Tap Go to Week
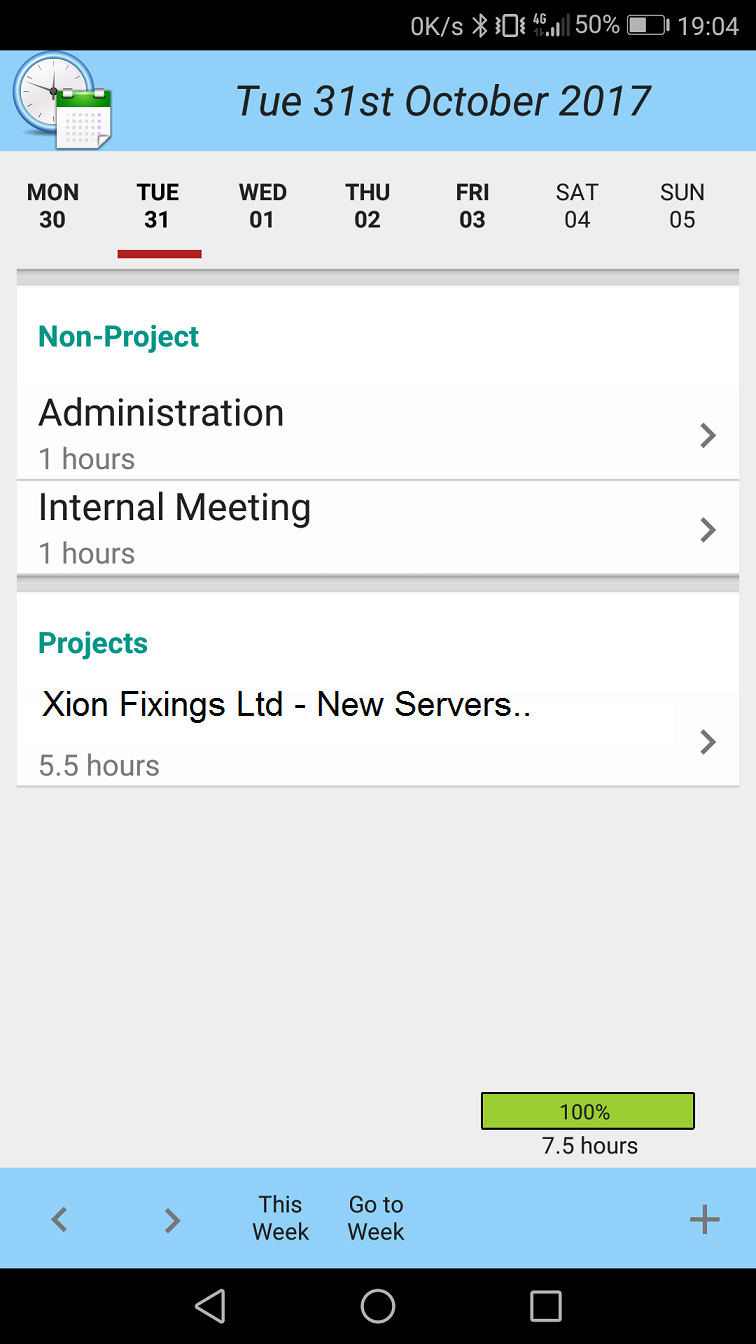This screenshot has height=1344, width=756. [376, 1218]
